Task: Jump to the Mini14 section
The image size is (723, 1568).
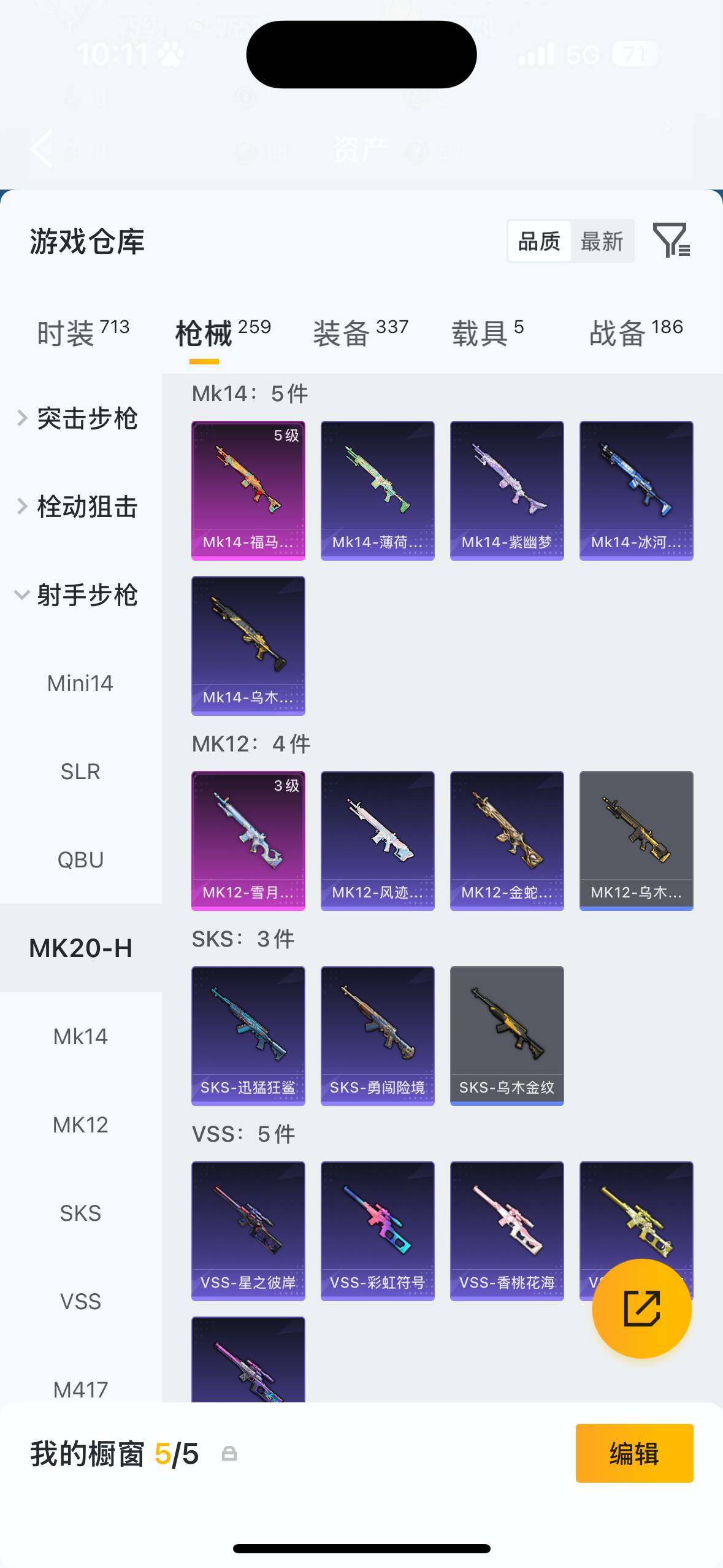Action: 80,683
